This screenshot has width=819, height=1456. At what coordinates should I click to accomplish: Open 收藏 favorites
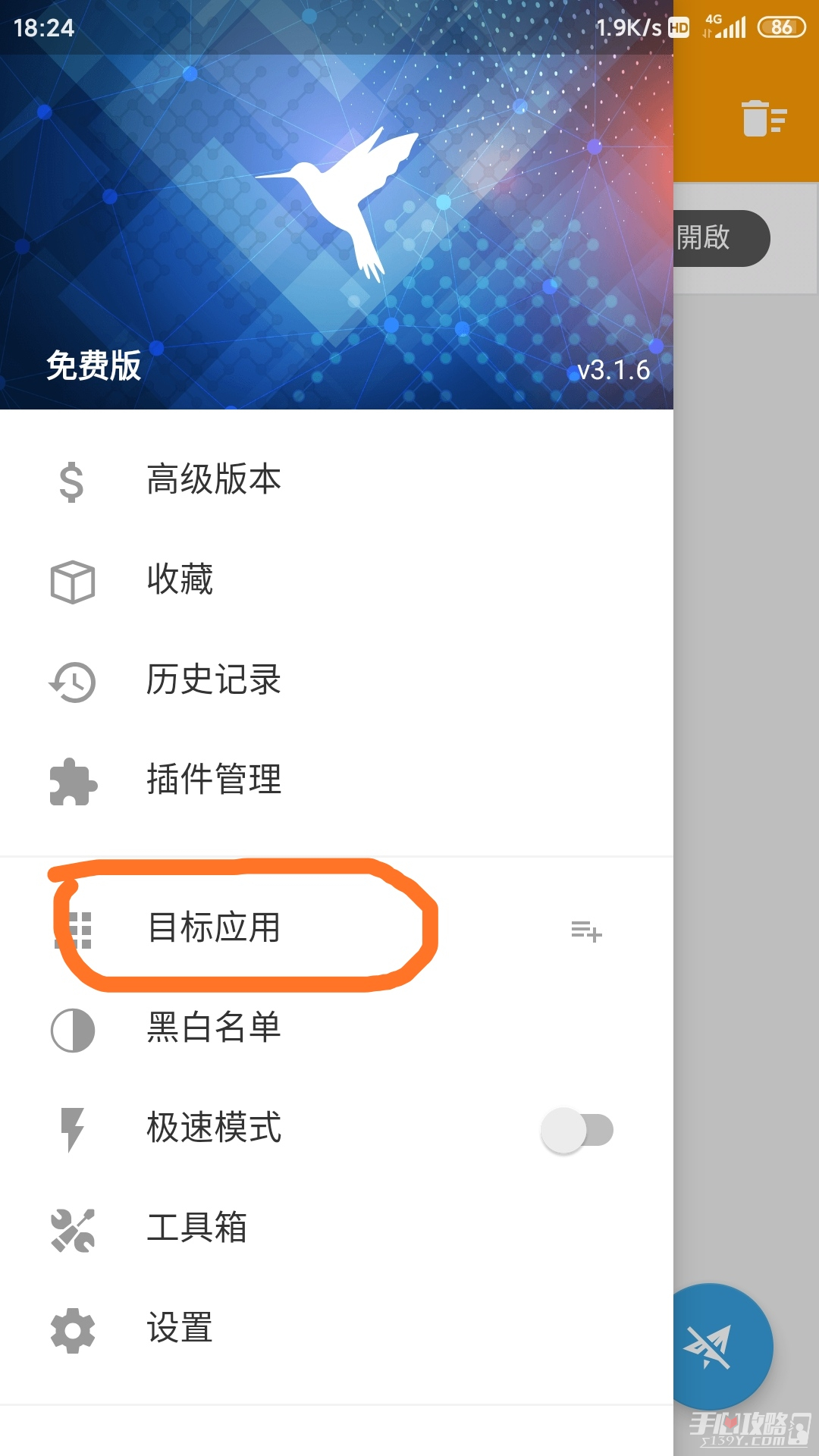(x=180, y=580)
